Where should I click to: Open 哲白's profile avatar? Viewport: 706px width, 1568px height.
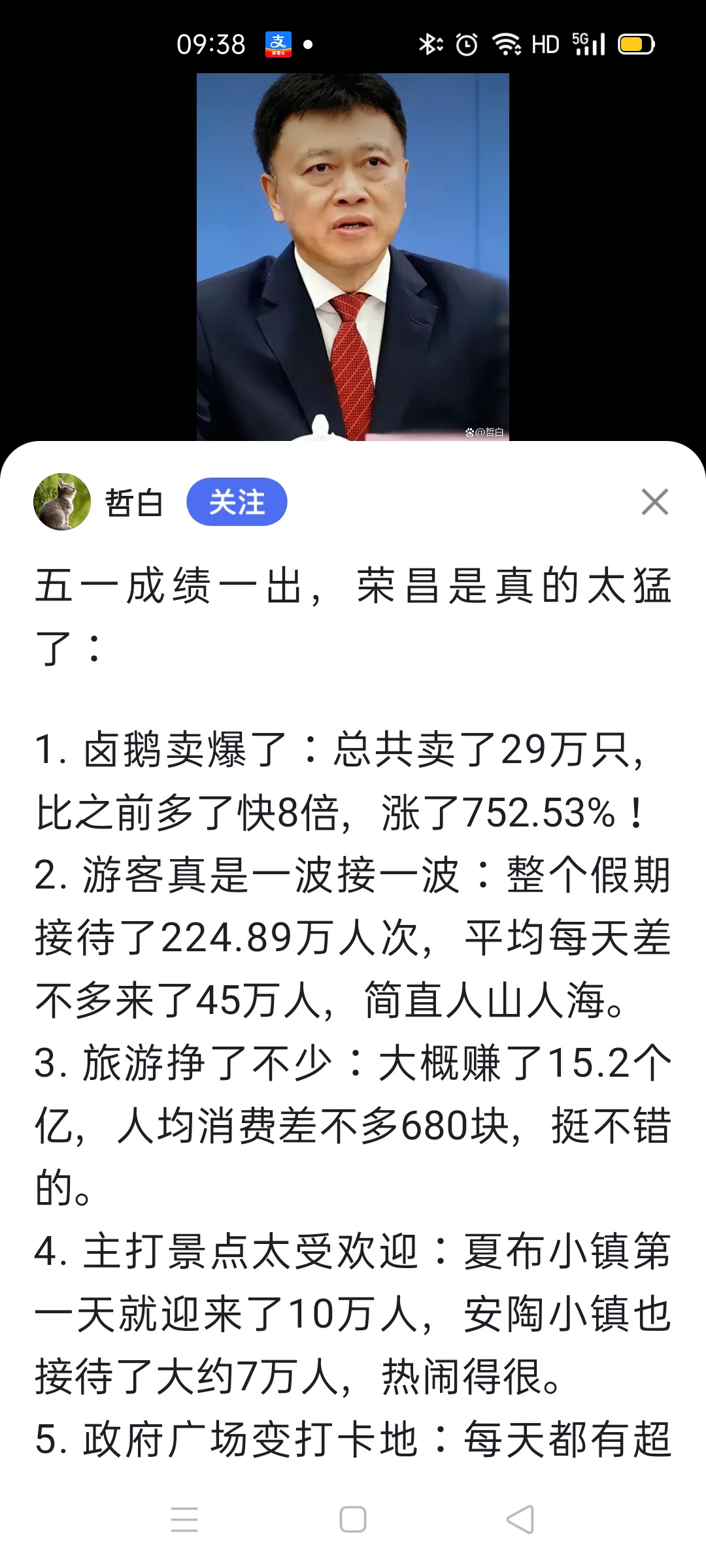point(62,502)
